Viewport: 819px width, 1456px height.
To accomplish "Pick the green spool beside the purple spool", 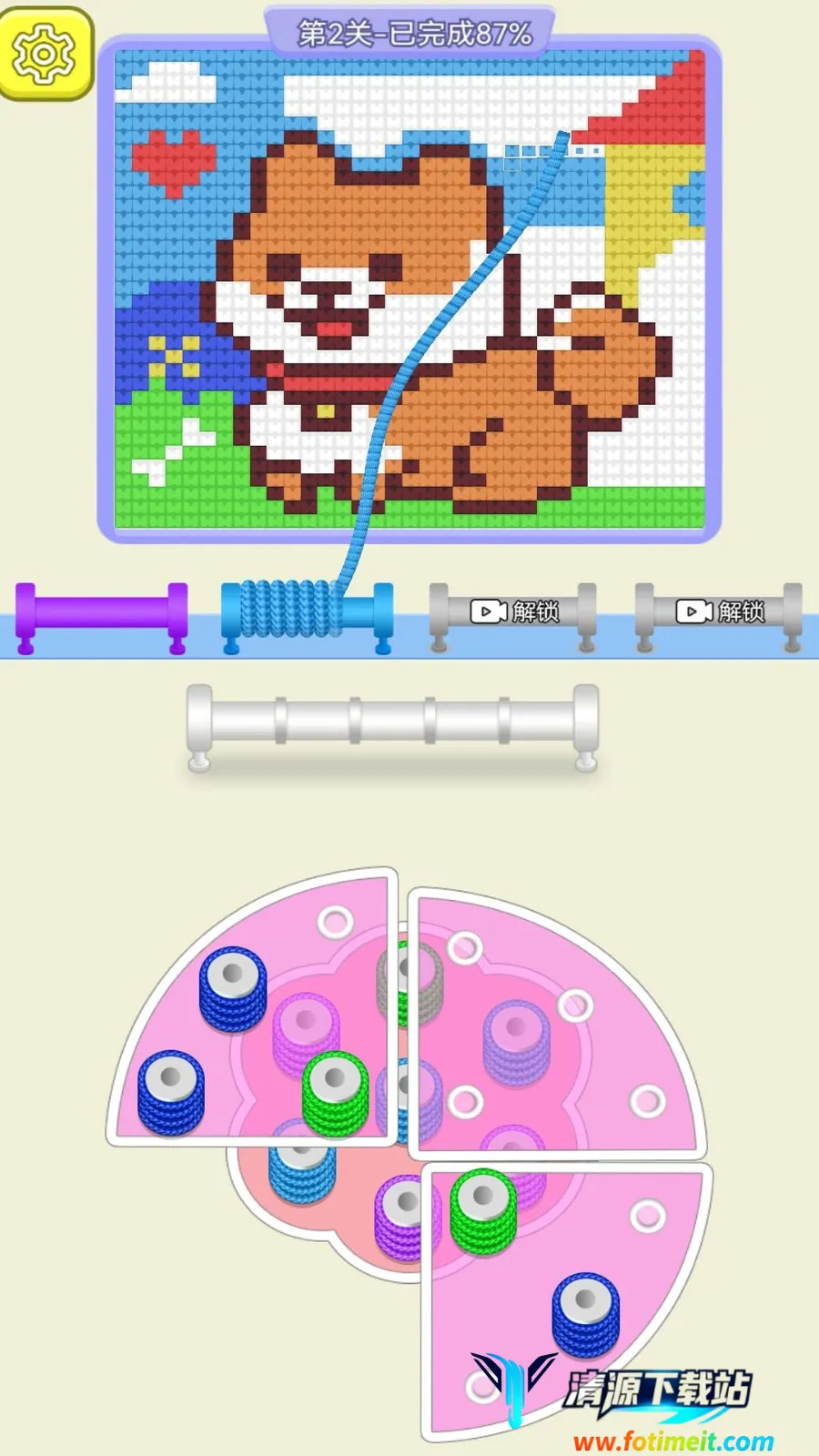I will 483,1209.
